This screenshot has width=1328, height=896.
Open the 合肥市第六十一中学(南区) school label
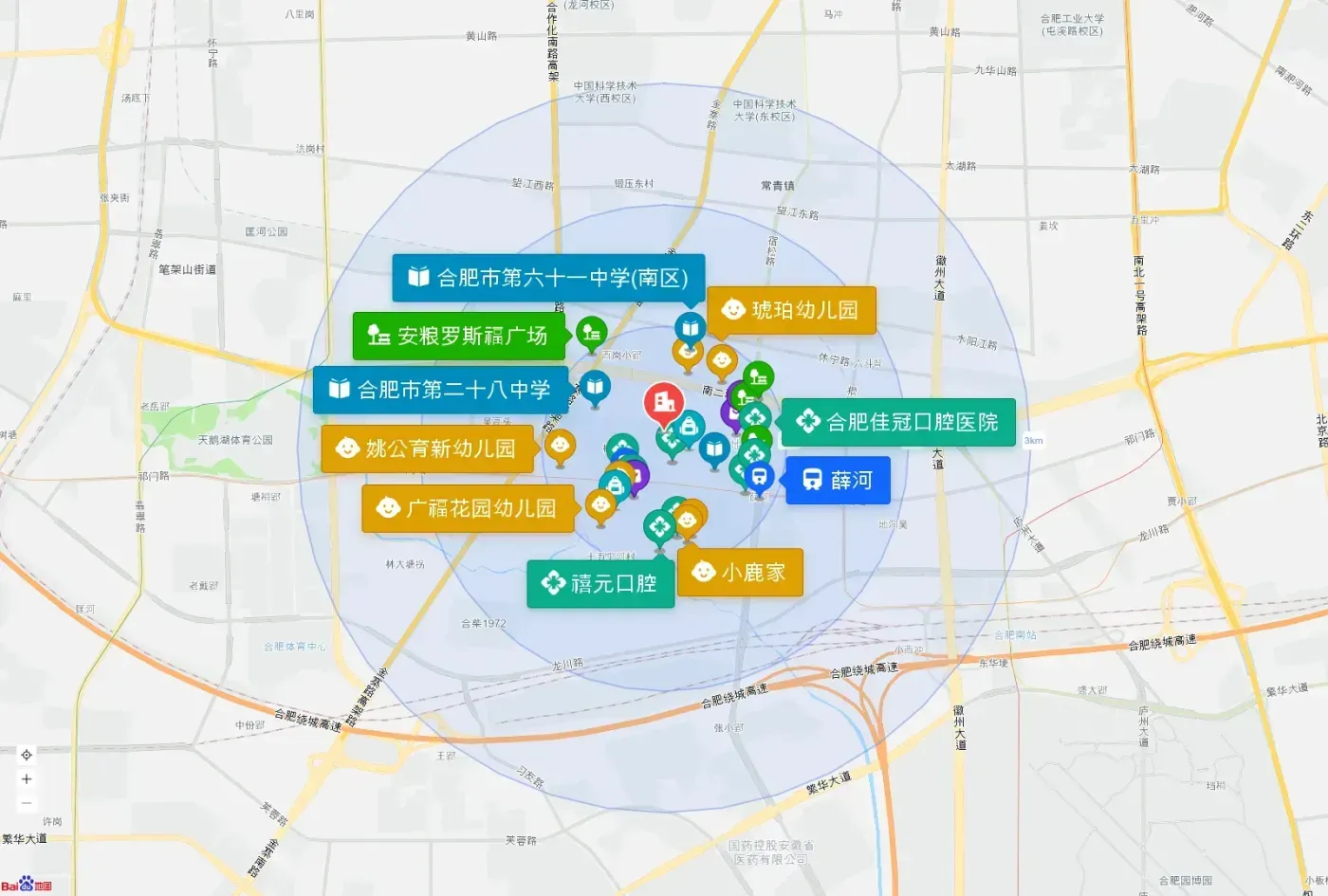tap(548, 278)
